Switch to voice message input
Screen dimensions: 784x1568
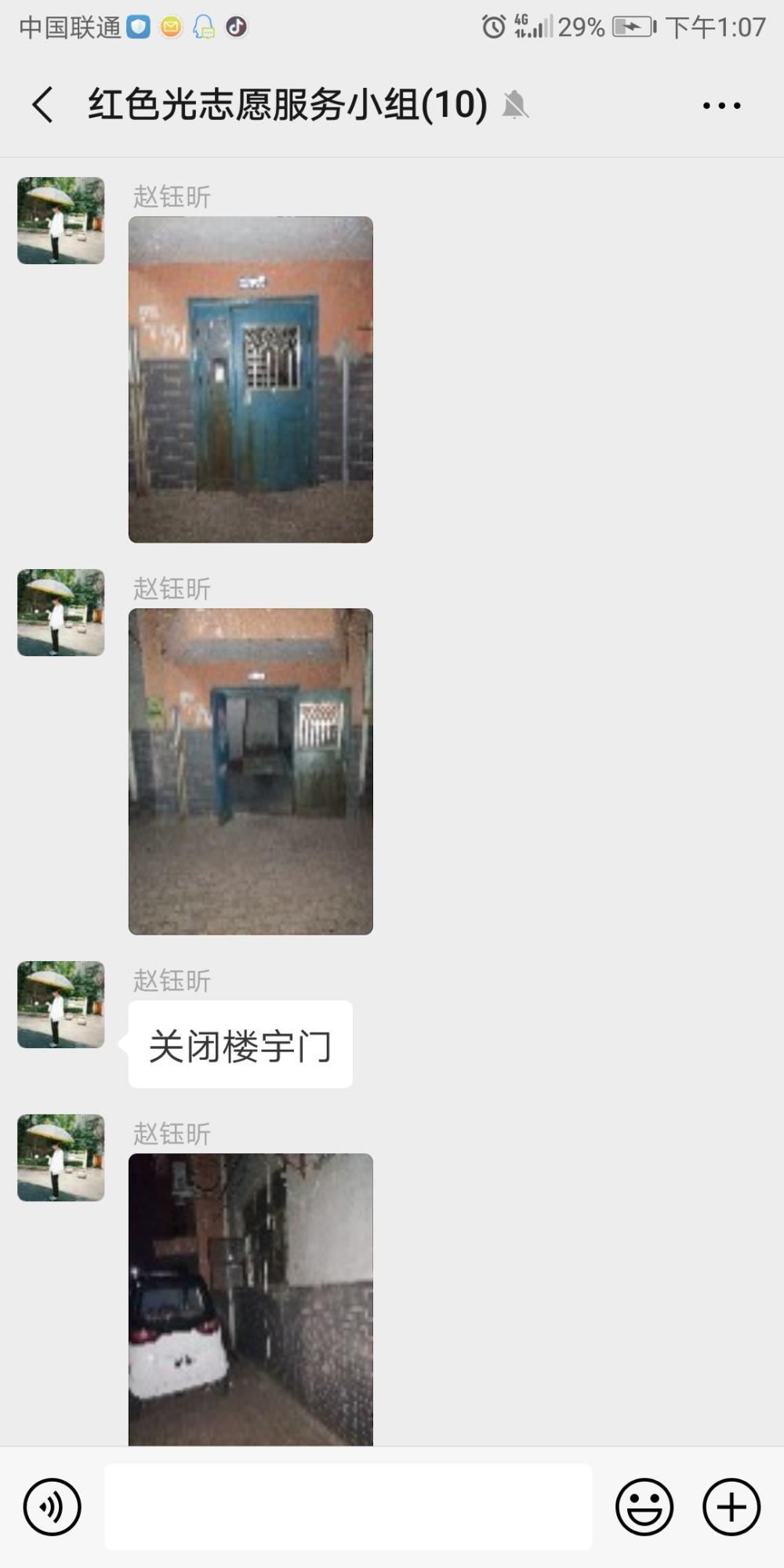(x=52, y=1506)
